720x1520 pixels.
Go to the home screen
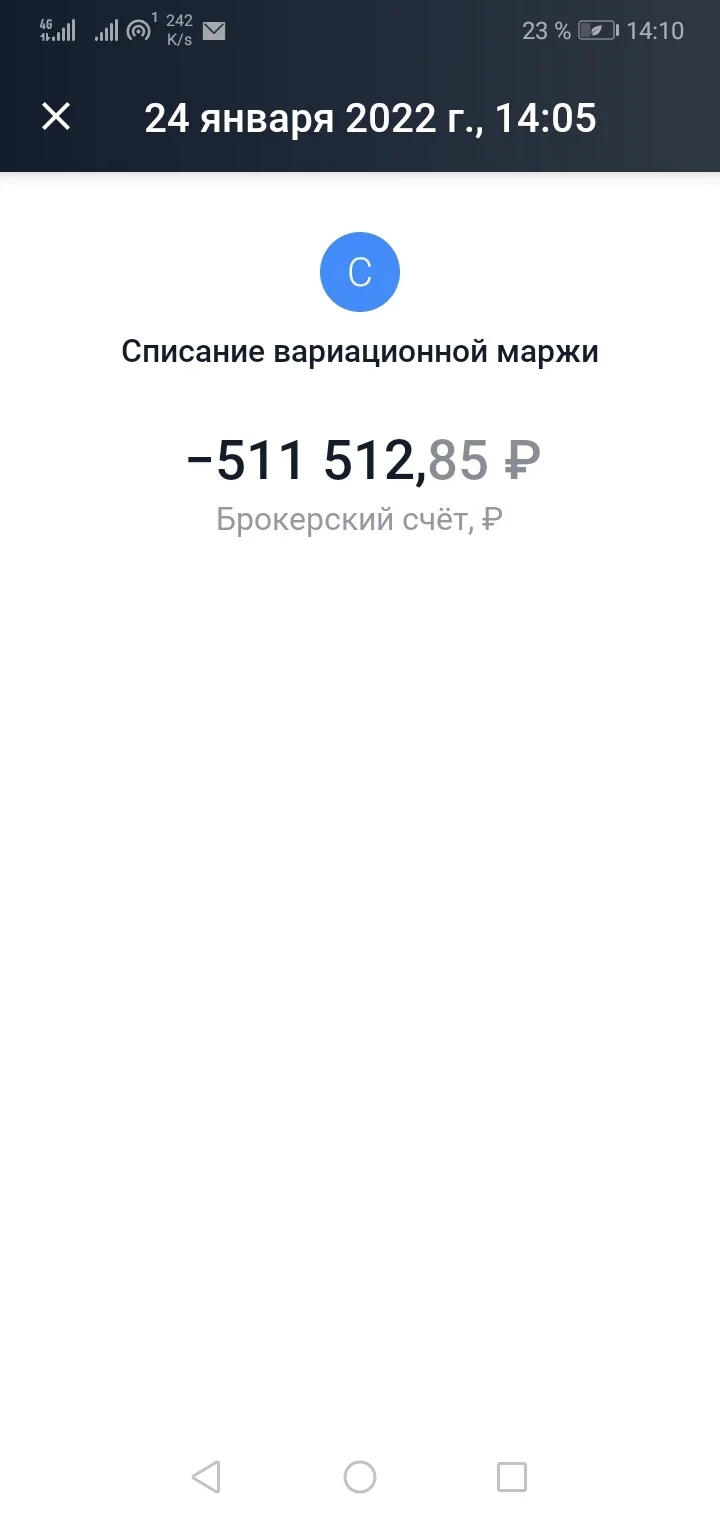(360, 1477)
